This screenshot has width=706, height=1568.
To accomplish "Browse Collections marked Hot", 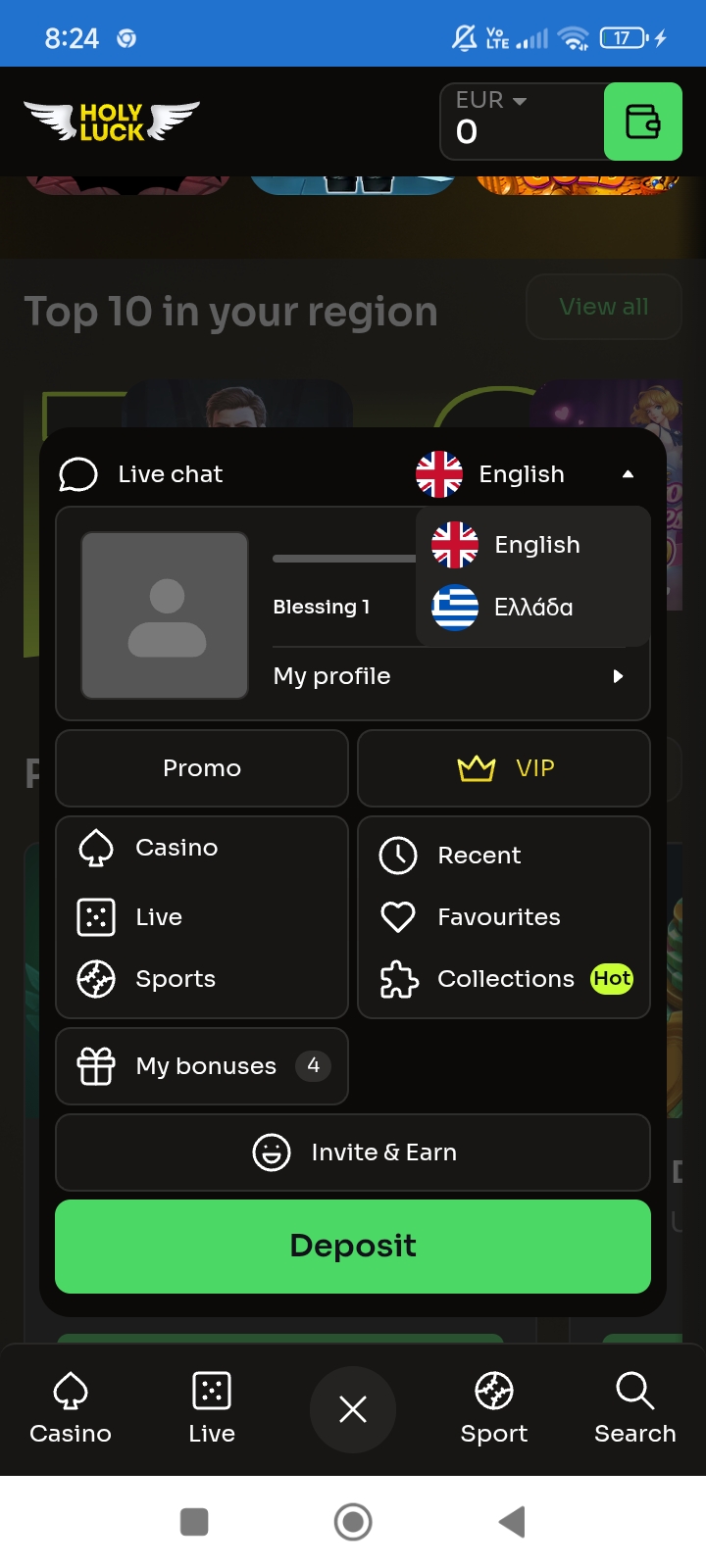I will tap(505, 979).
